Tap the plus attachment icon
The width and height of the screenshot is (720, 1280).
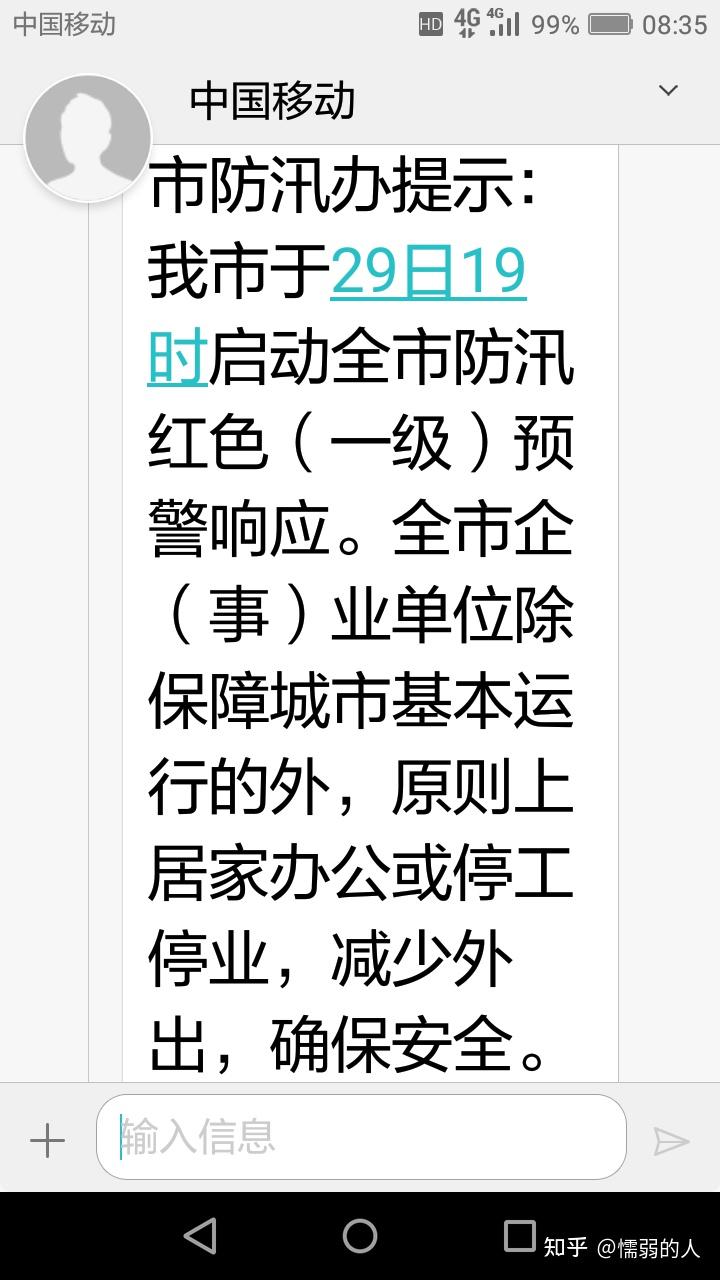pos(47,1140)
